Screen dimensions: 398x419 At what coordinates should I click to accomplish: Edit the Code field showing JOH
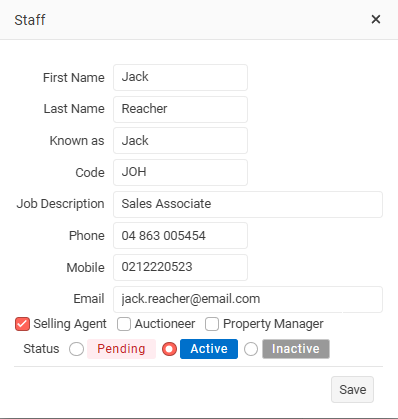coord(180,172)
